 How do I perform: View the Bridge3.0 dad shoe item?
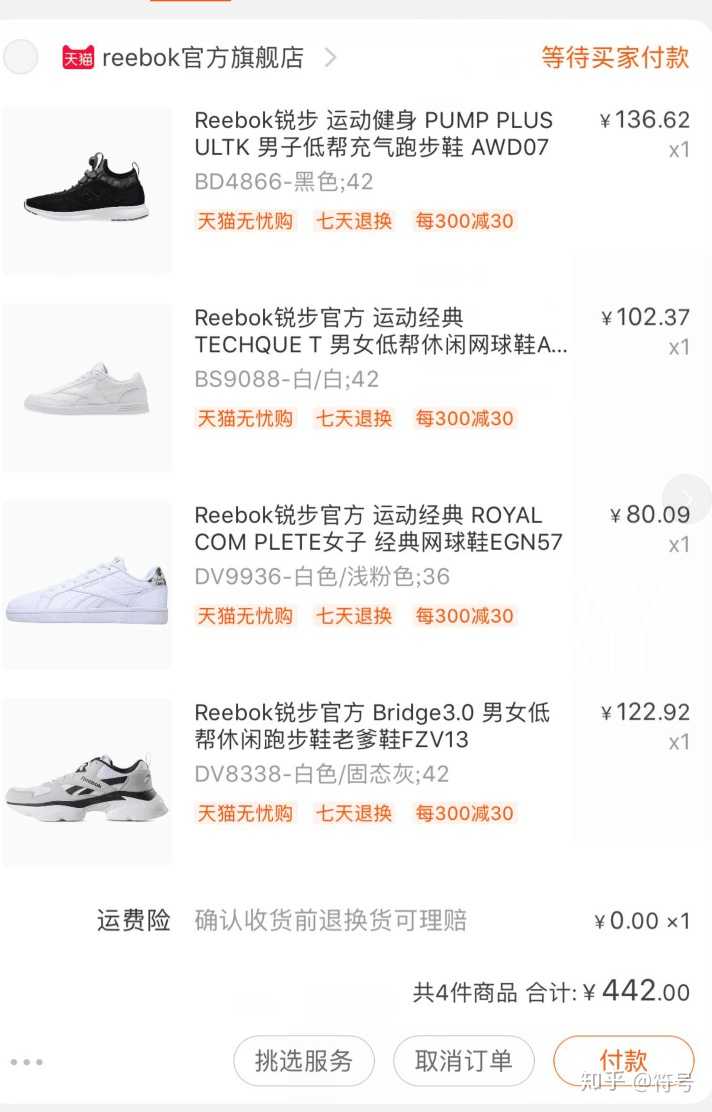click(372, 727)
